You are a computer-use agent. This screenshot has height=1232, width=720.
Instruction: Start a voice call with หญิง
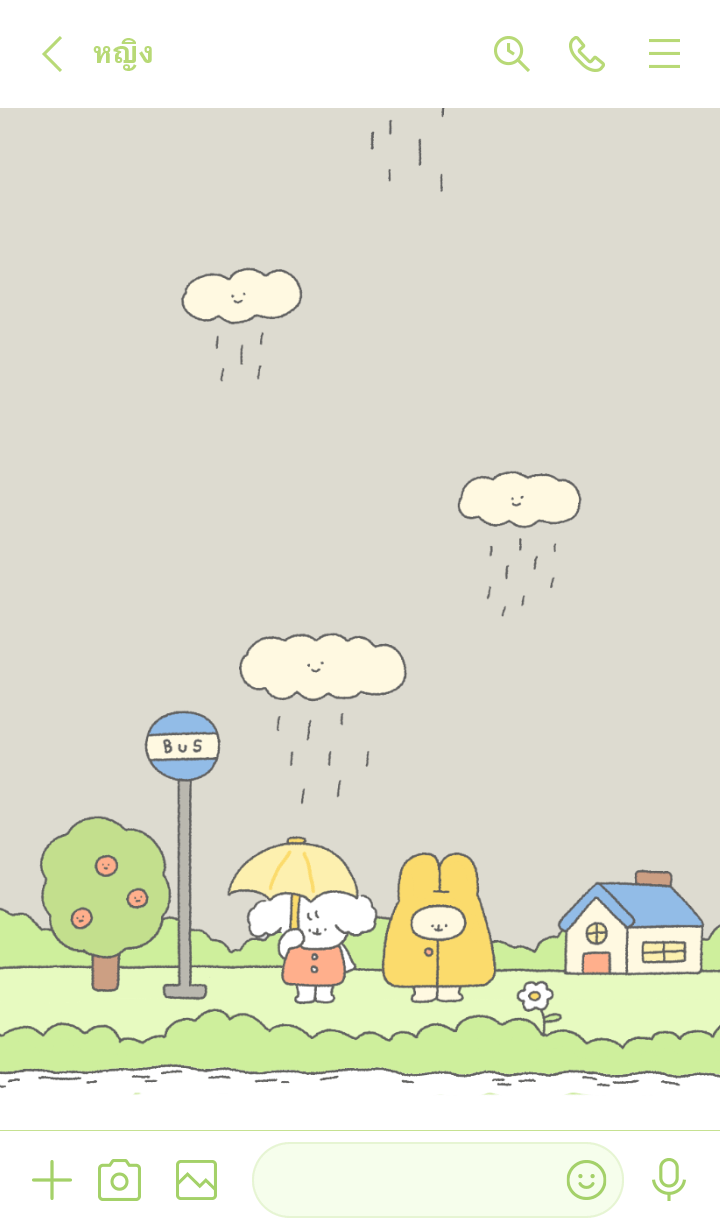587,54
